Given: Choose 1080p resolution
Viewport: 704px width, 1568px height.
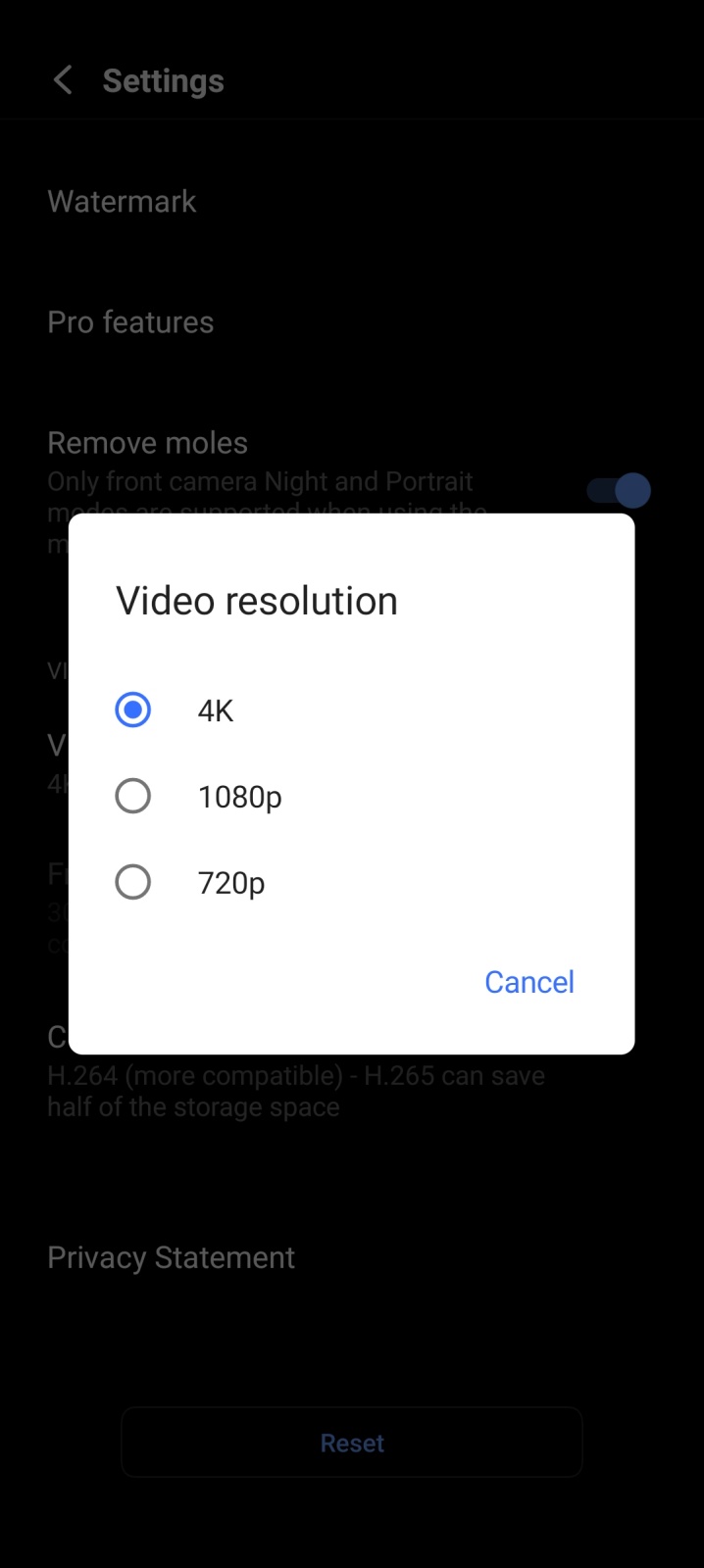Looking at the screenshot, I should (351, 796).
